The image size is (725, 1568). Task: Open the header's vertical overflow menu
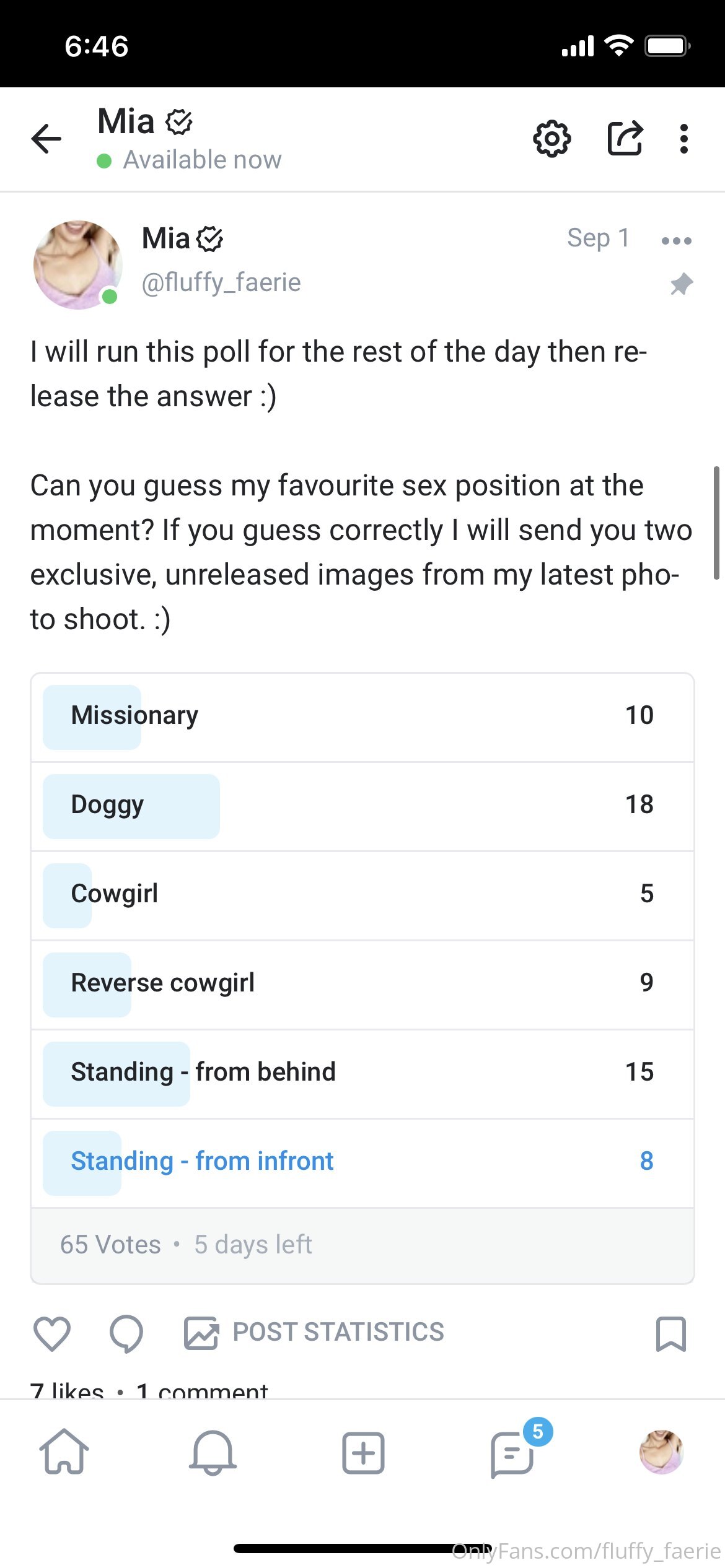[x=683, y=139]
